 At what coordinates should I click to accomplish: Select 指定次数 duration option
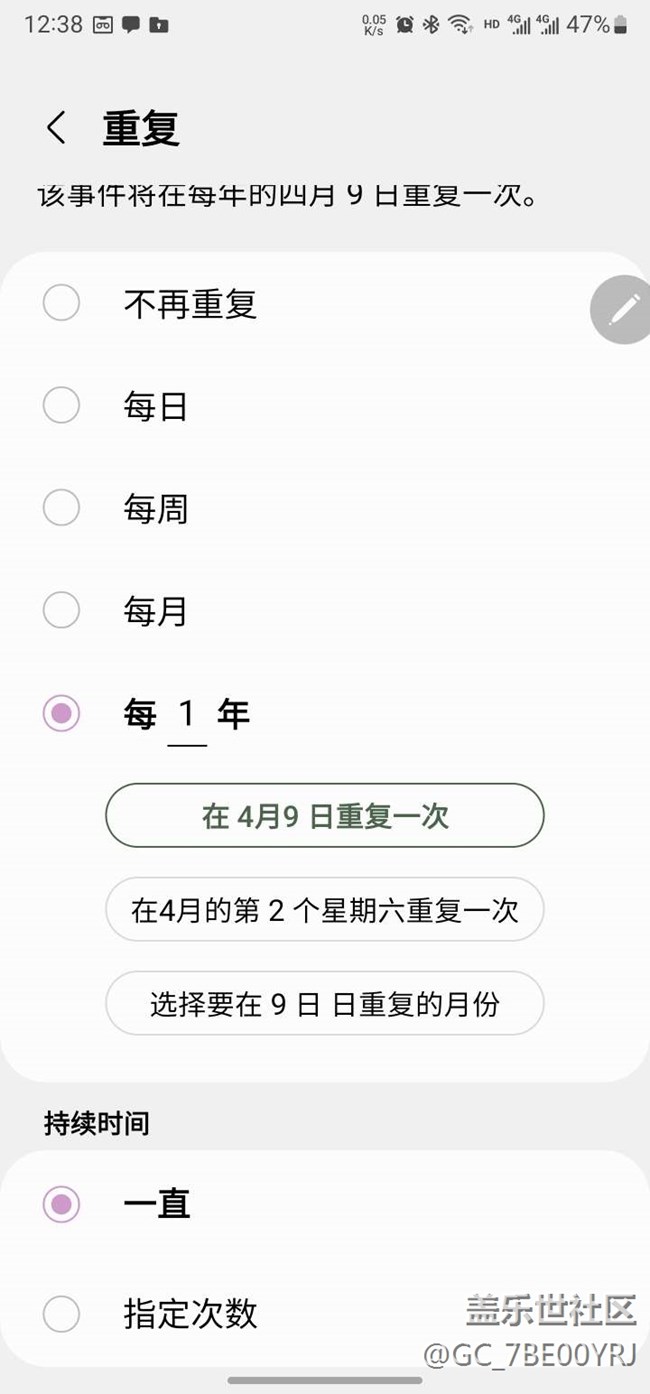click(325, 1313)
